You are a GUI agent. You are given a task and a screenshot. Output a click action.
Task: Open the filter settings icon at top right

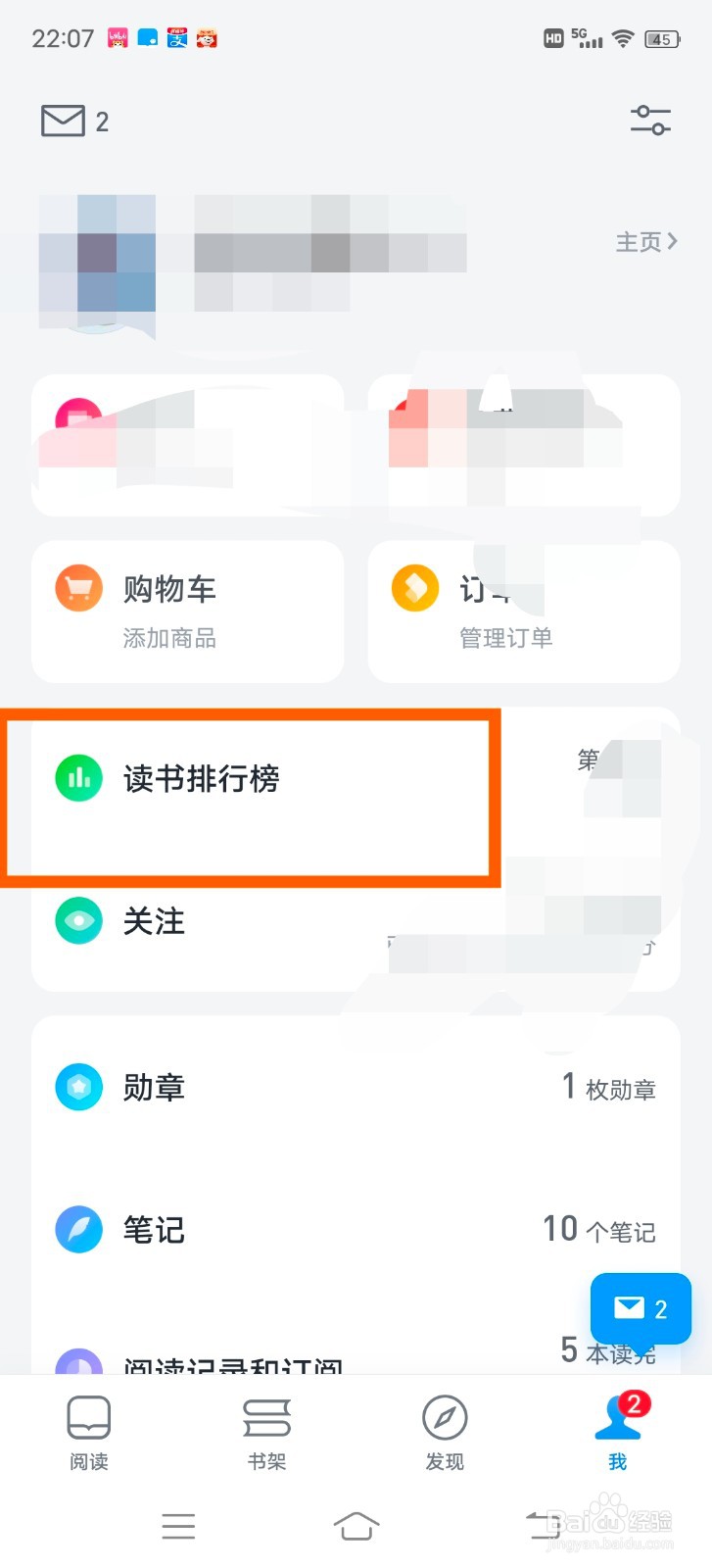649,120
